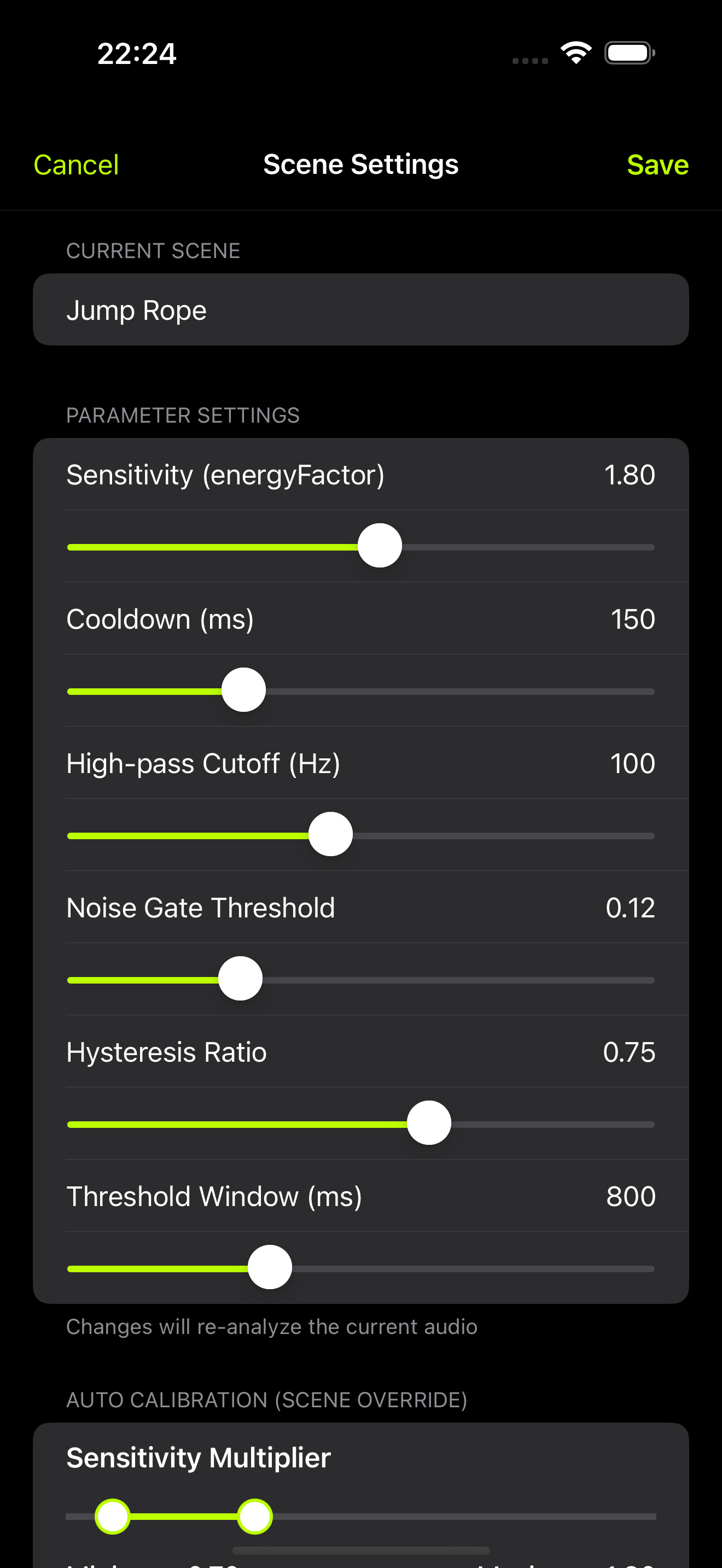This screenshot has height=1568, width=722.
Task: Save the scene settings
Action: pos(658,163)
